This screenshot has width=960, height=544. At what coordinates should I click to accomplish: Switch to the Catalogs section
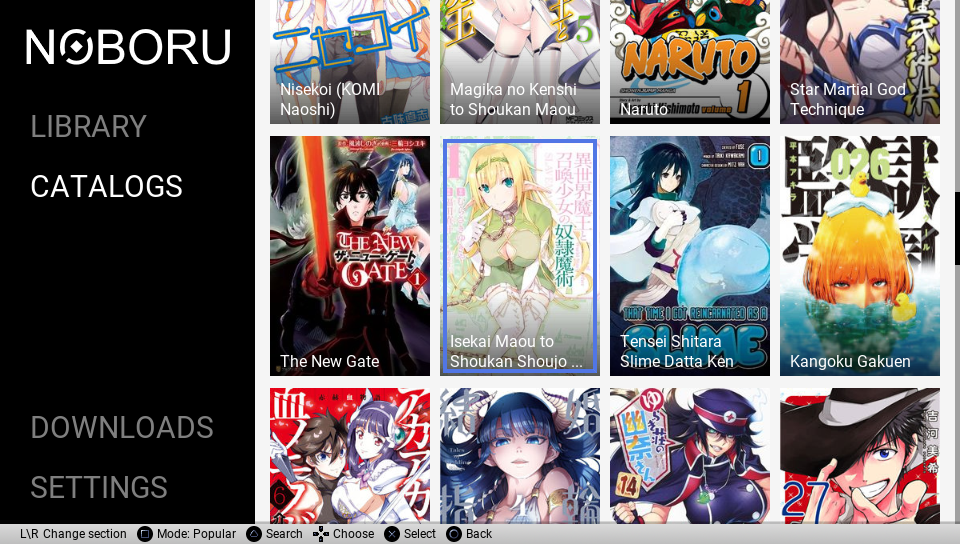tap(107, 187)
